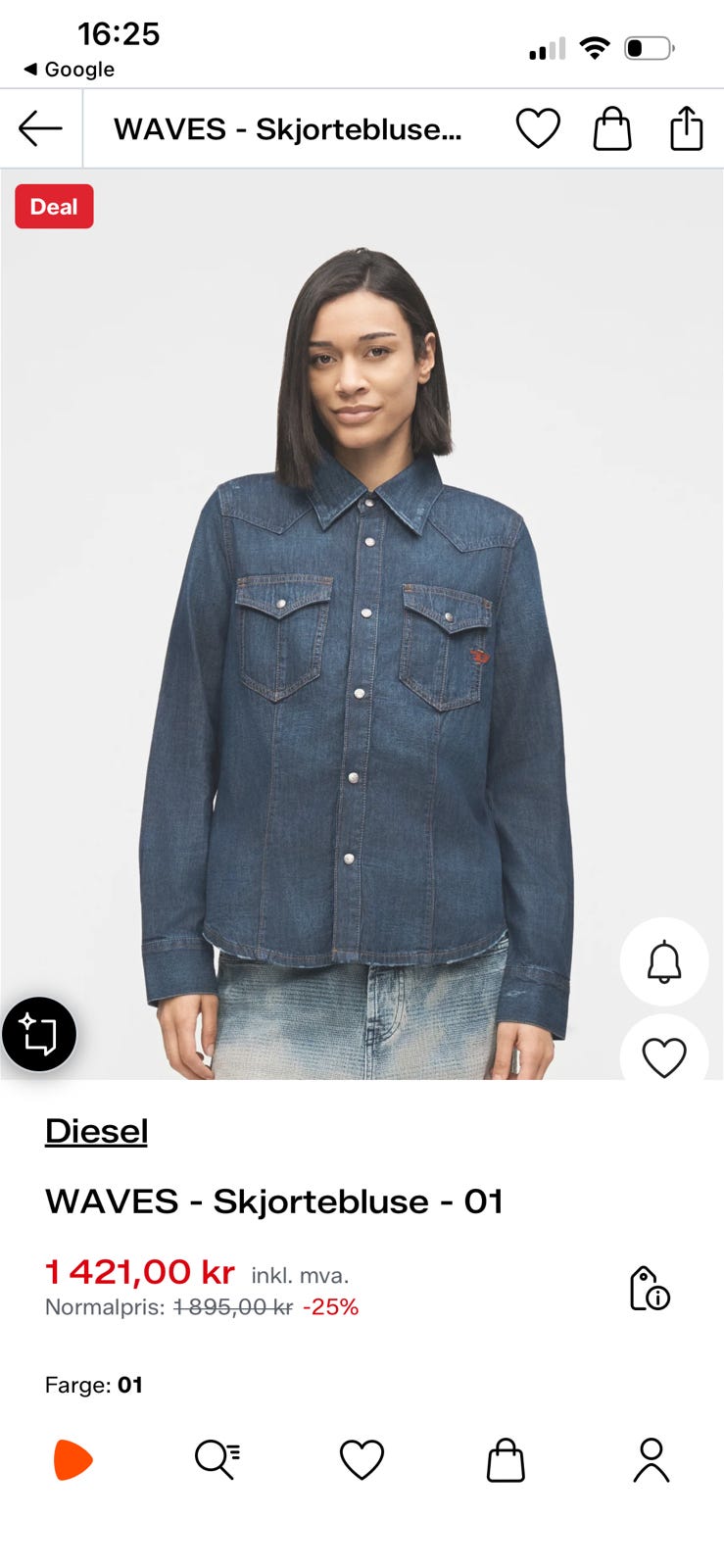Viewport: 724px width, 1568px height.
Task: Open the account profile tab
Action: [x=651, y=1460]
